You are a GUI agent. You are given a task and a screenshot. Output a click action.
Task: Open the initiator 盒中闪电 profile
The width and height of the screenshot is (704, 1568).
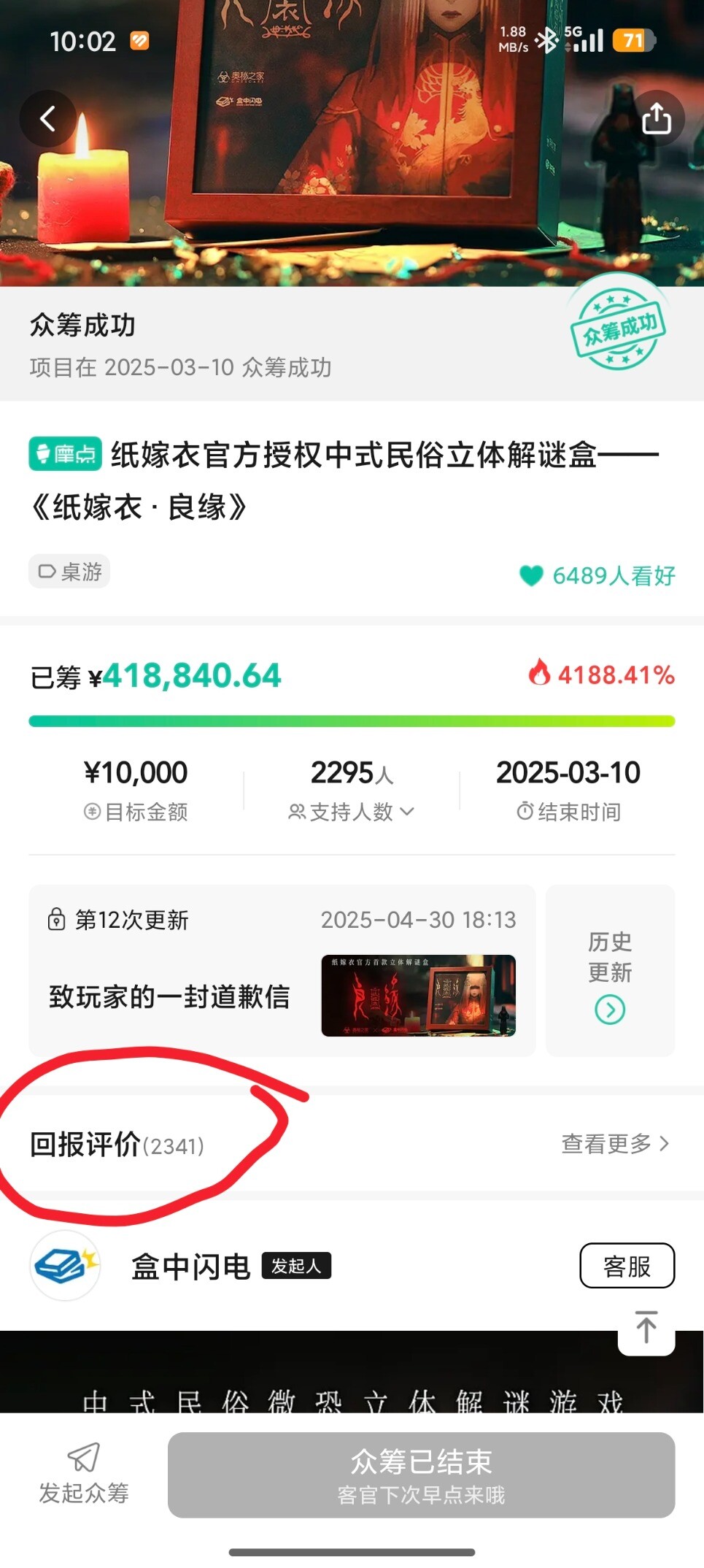pos(190,1267)
